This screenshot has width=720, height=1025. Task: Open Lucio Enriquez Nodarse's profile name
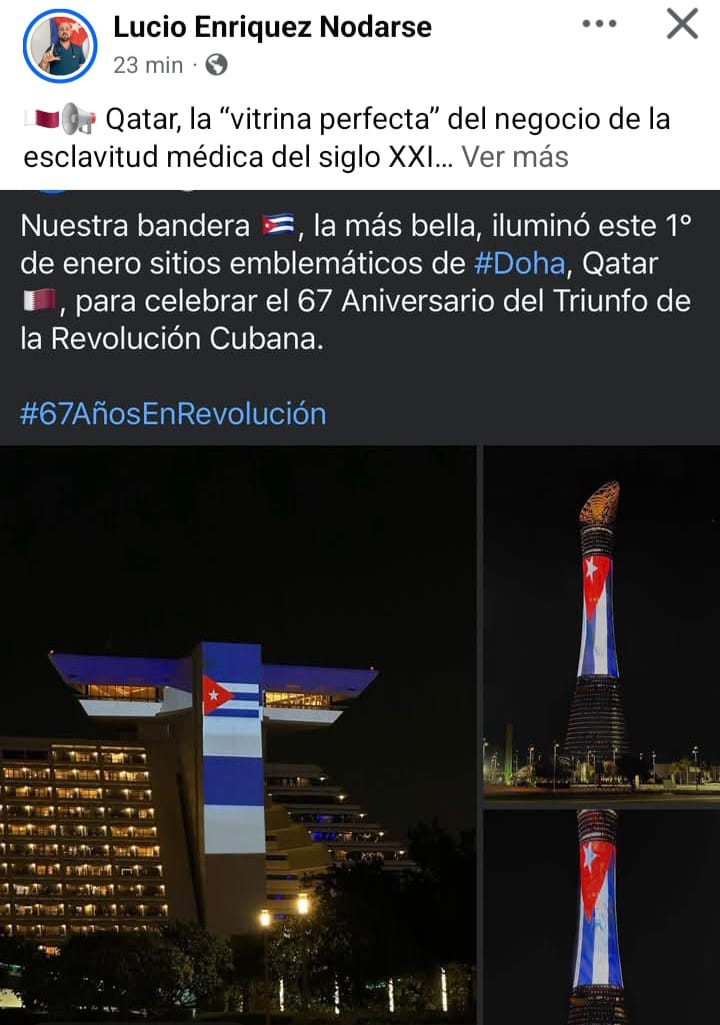tap(272, 27)
